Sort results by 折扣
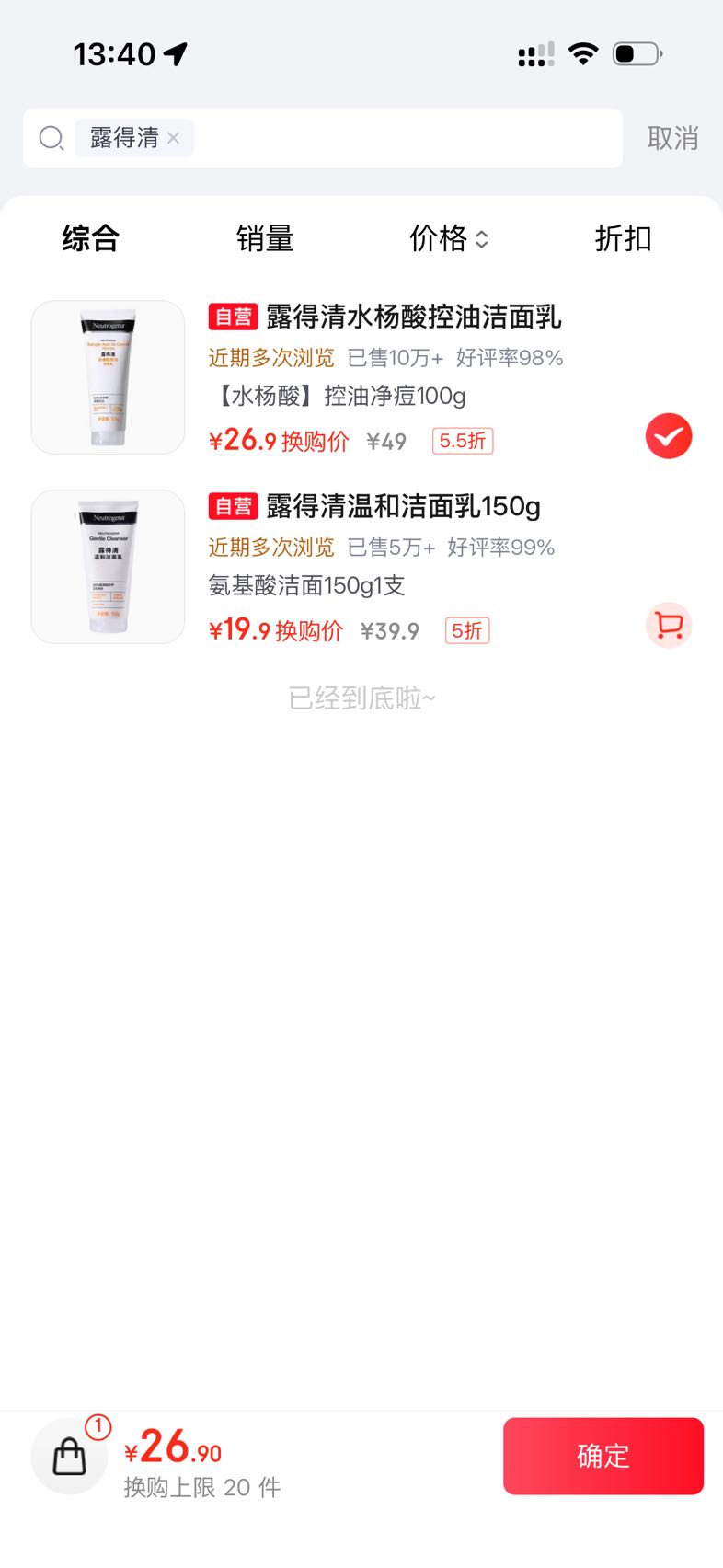 coord(623,238)
